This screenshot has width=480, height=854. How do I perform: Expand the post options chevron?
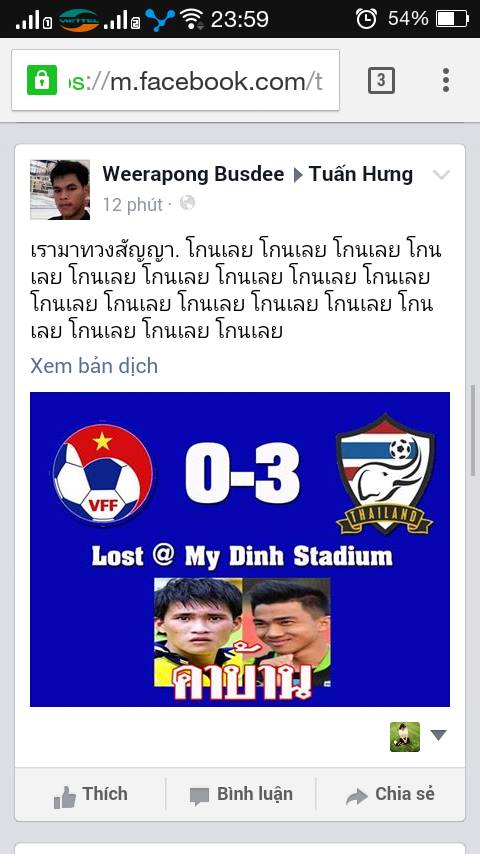(441, 175)
